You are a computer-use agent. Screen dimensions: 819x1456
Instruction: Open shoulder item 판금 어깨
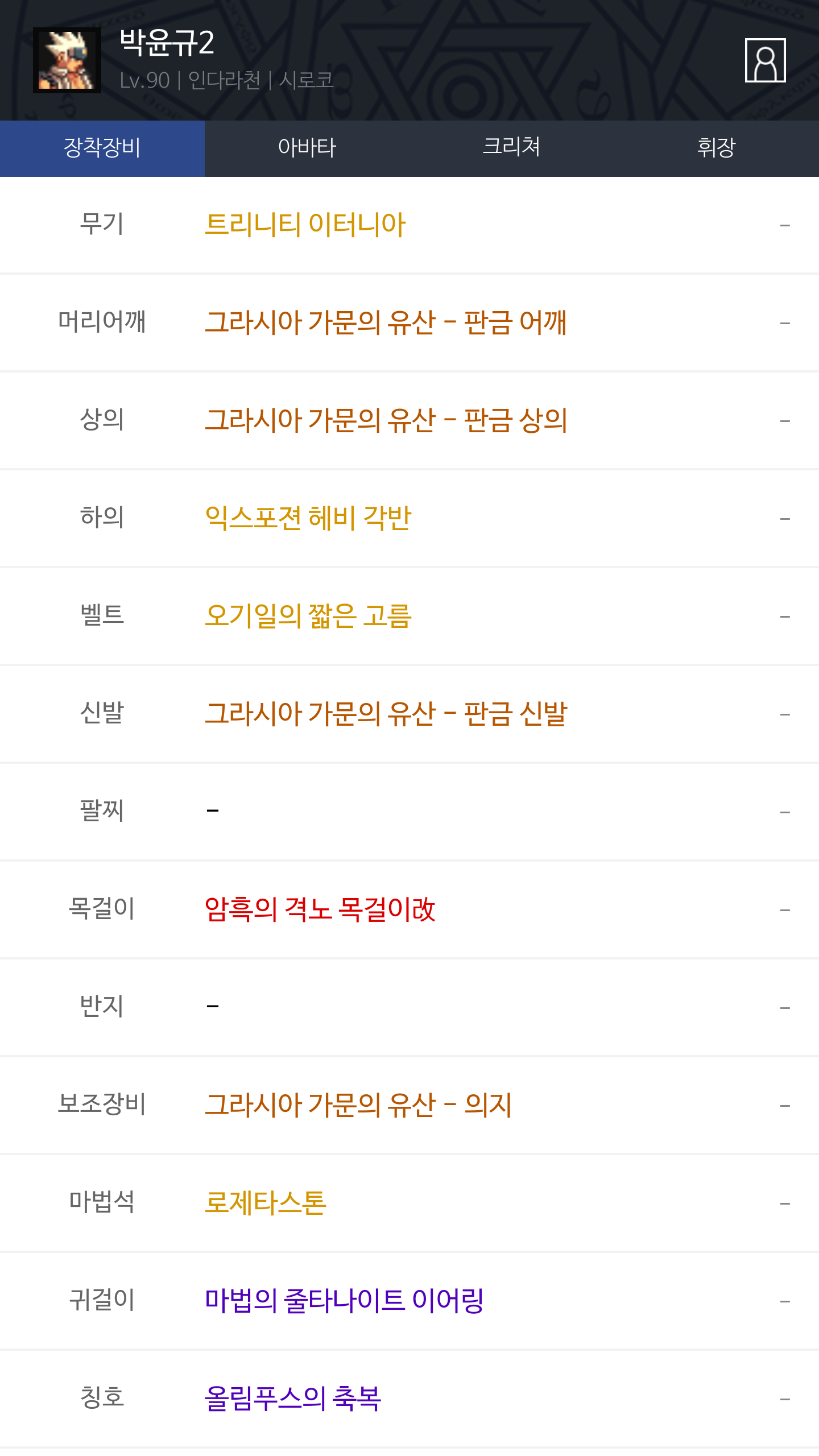[x=386, y=322]
